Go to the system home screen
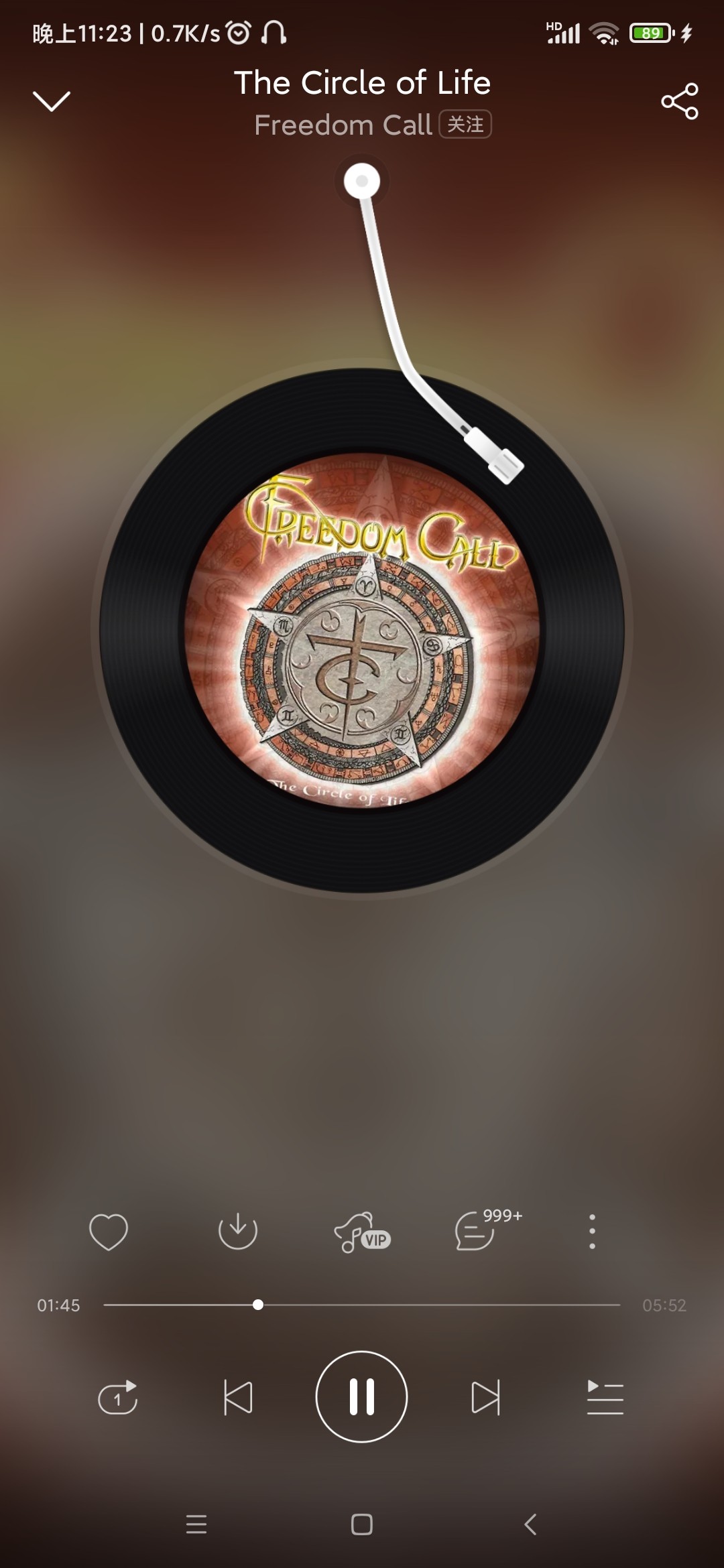724x1568 pixels. point(362,1524)
